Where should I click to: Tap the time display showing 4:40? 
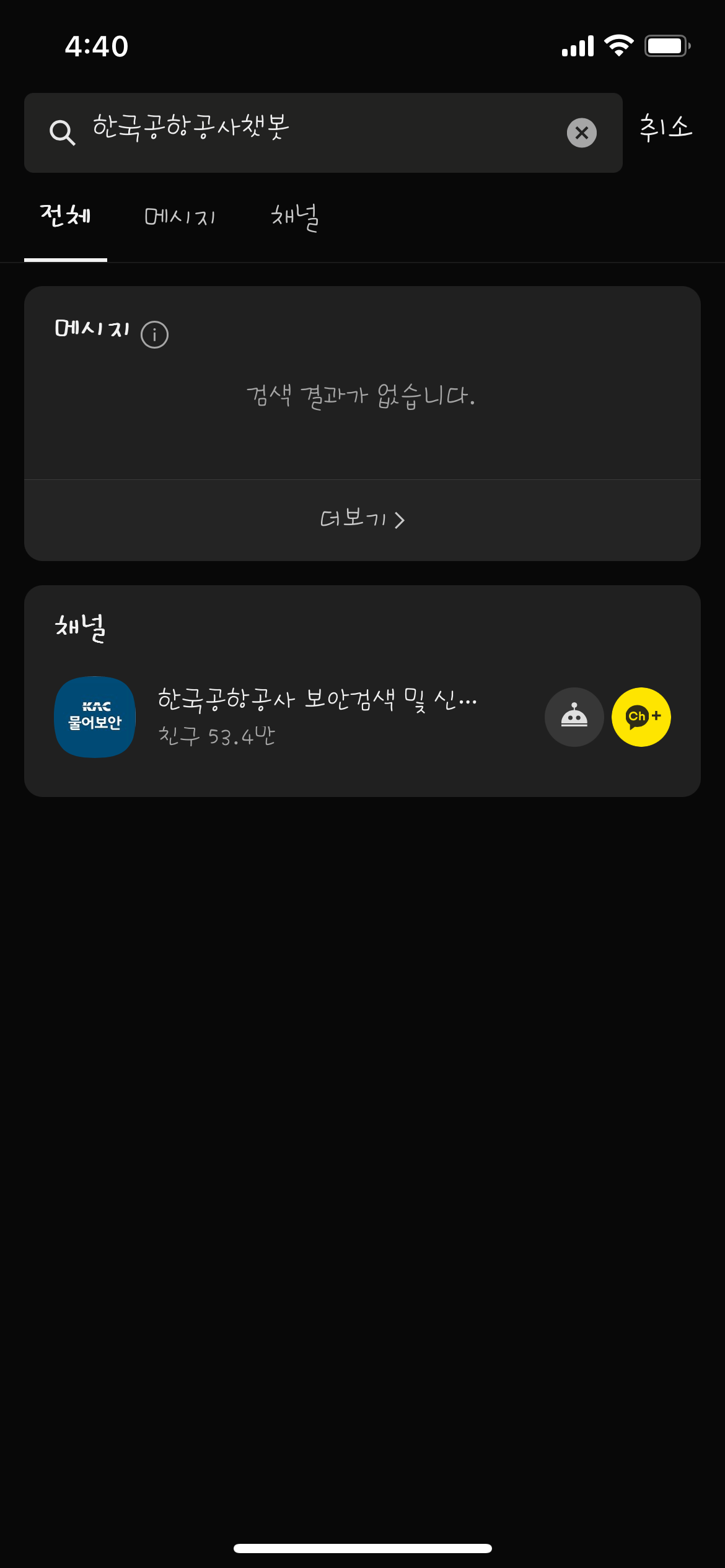click(96, 45)
